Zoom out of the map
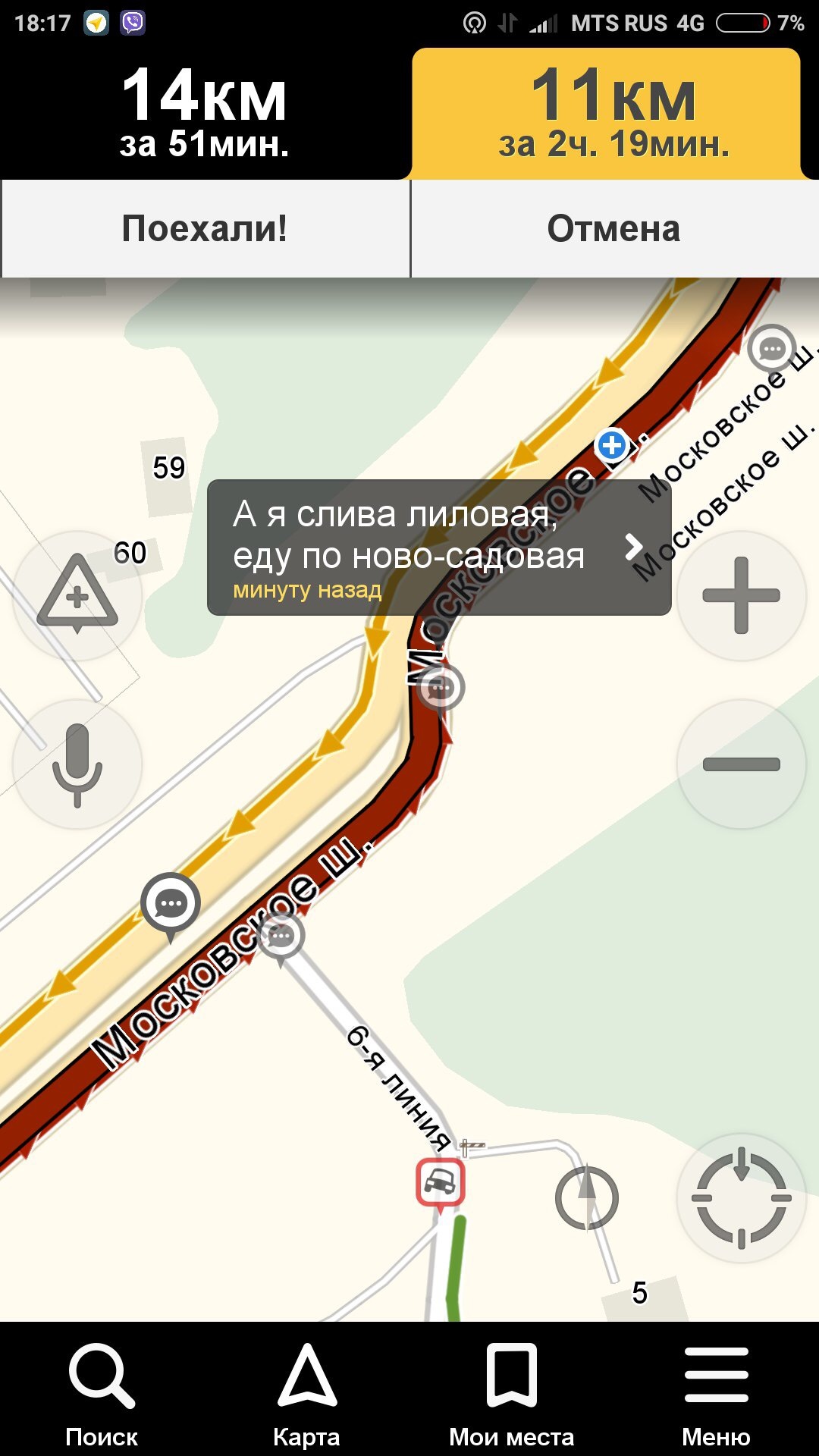The image size is (819, 1456). 741,764
